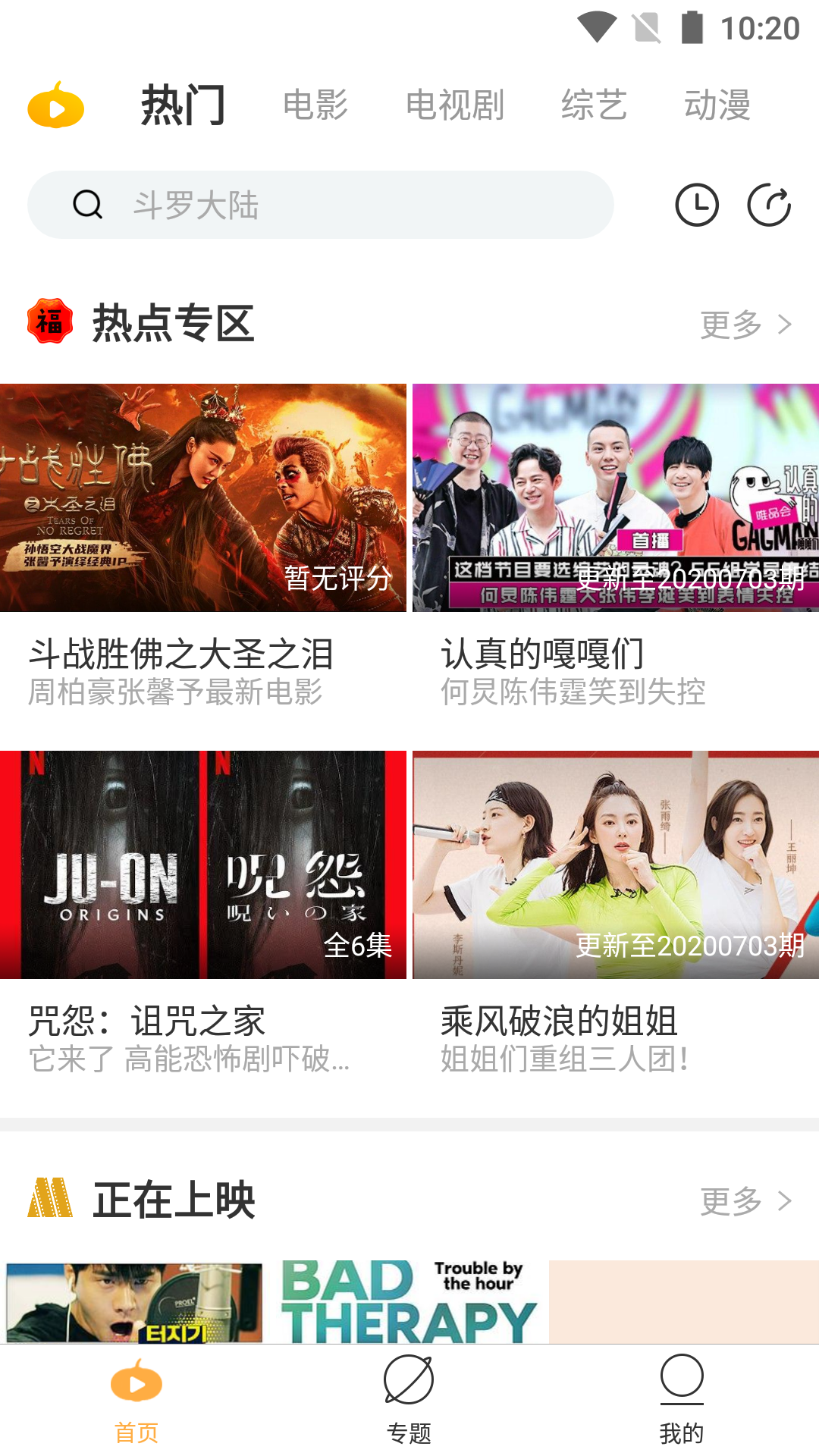819x1456 pixels.
Task: Open watch history clock icon
Action: 696,205
